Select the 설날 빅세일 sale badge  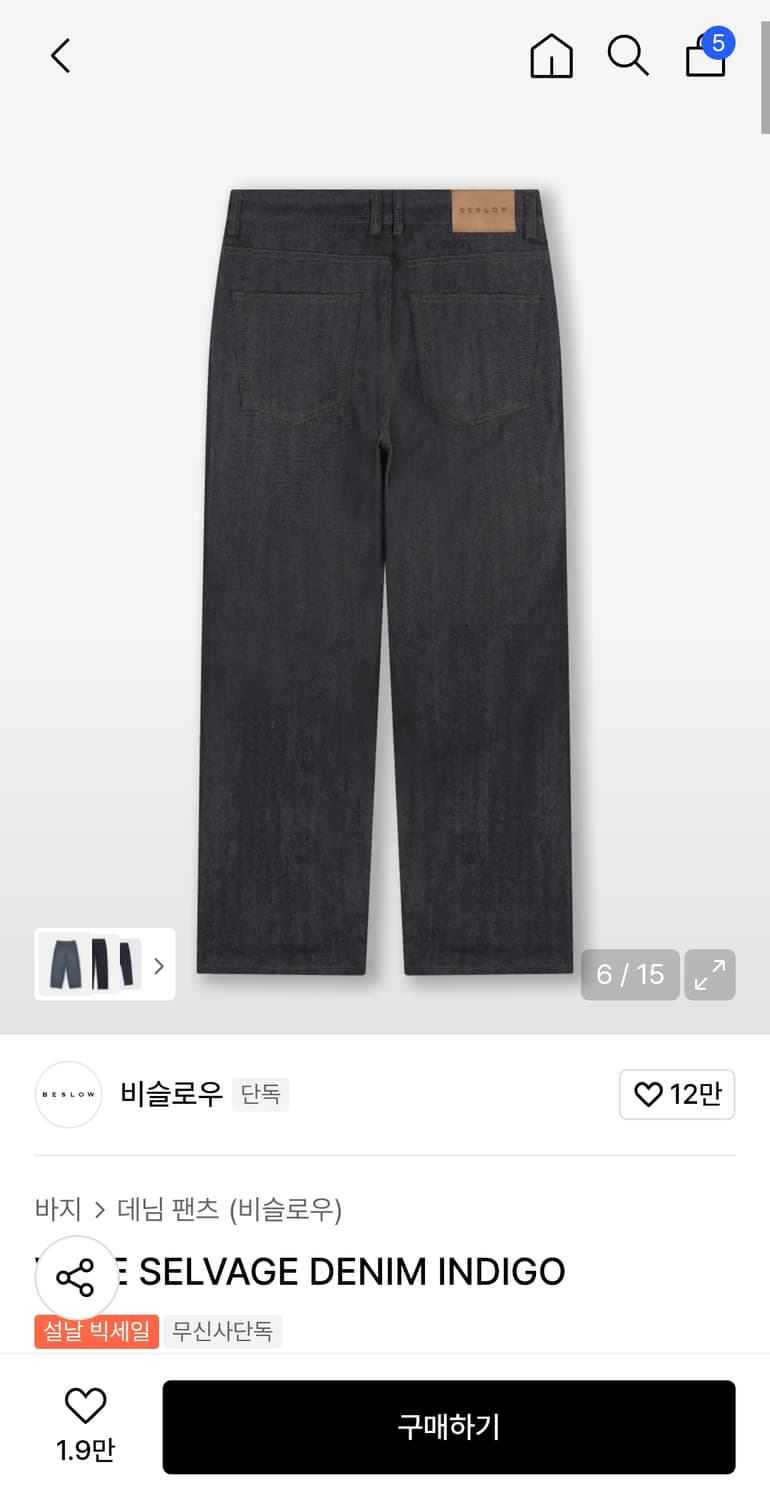click(x=96, y=1331)
